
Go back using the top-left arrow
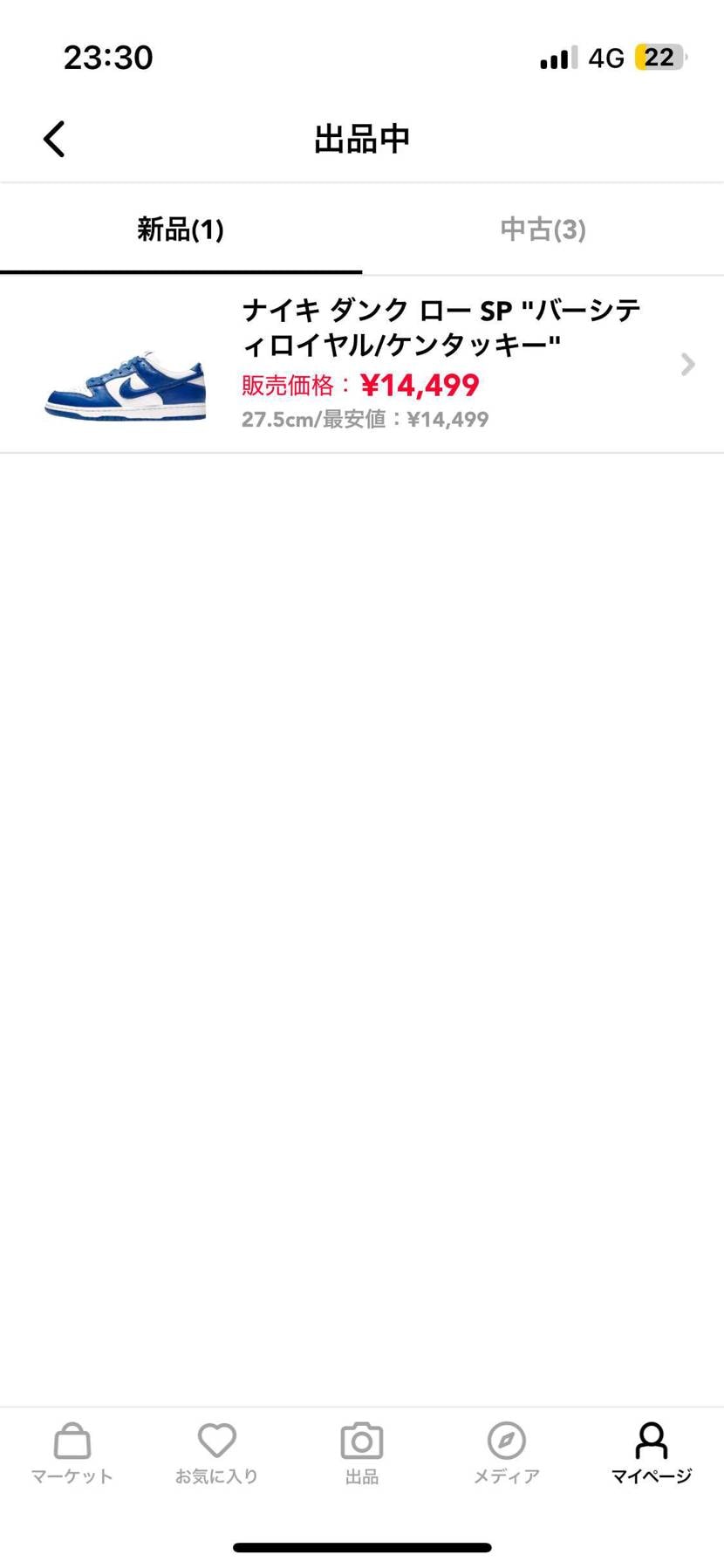(x=54, y=139)
